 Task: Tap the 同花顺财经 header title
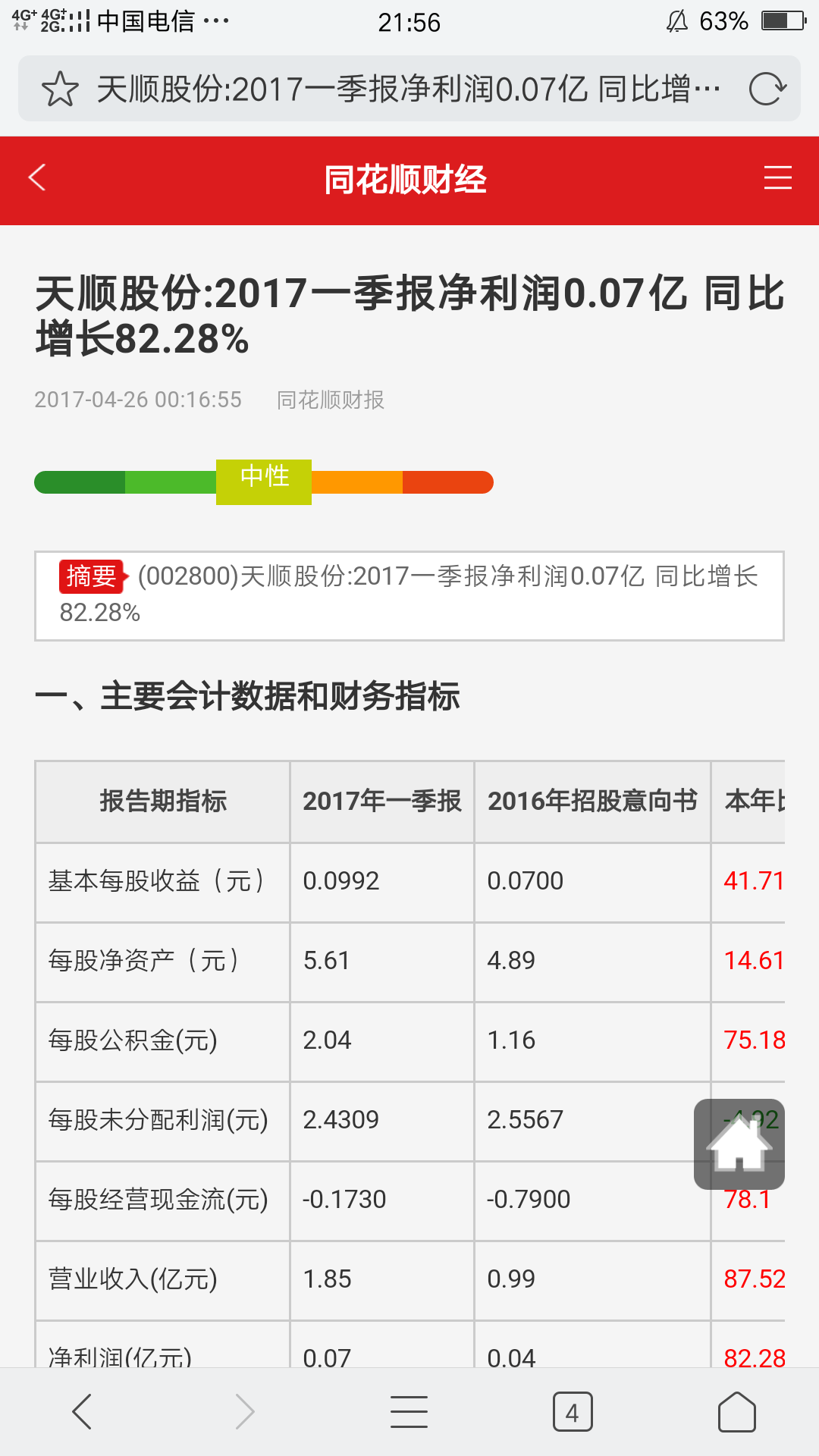pyautogui.click(x=408, y=180)
